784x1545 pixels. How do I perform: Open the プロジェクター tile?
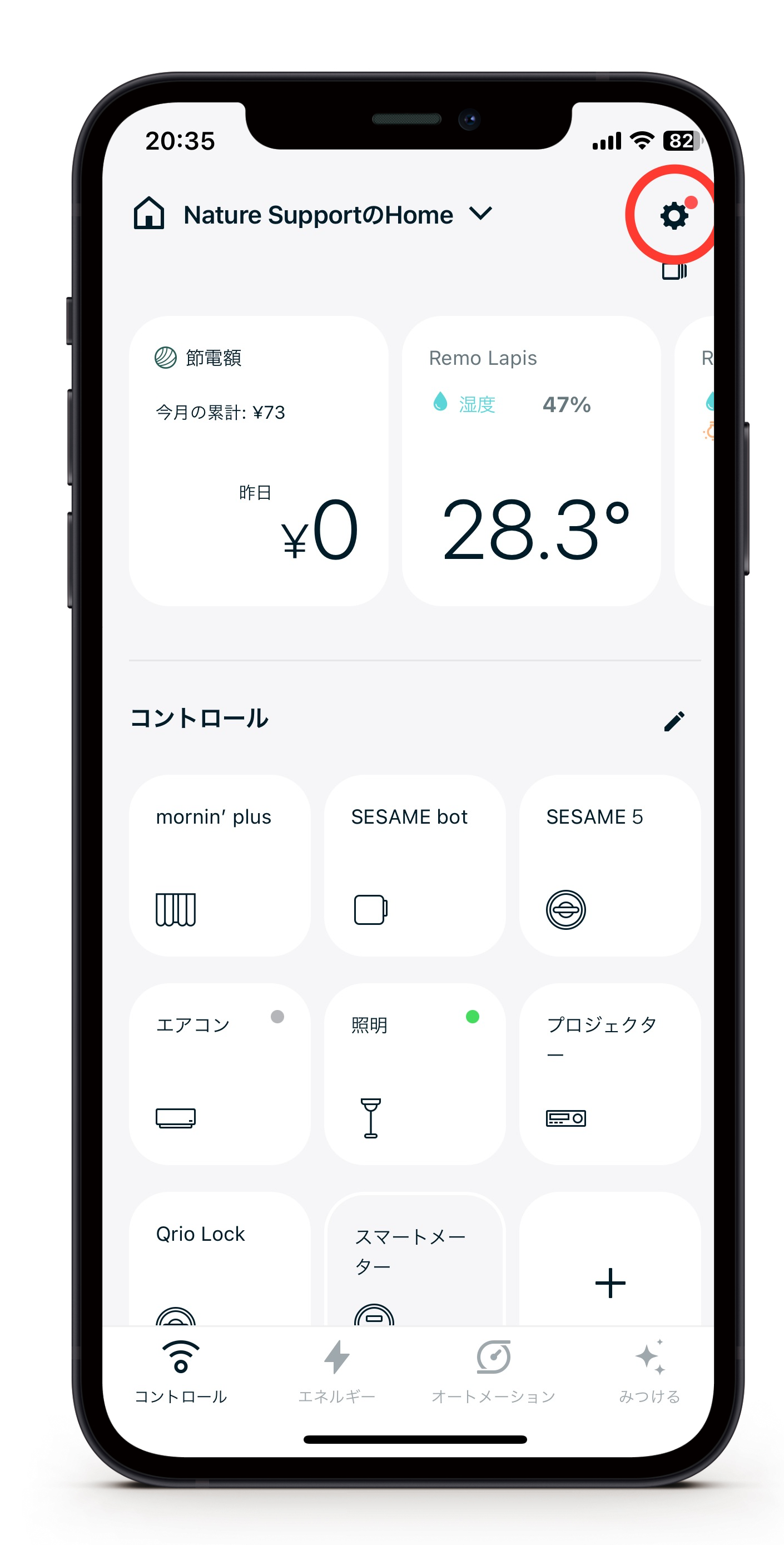609,1073
